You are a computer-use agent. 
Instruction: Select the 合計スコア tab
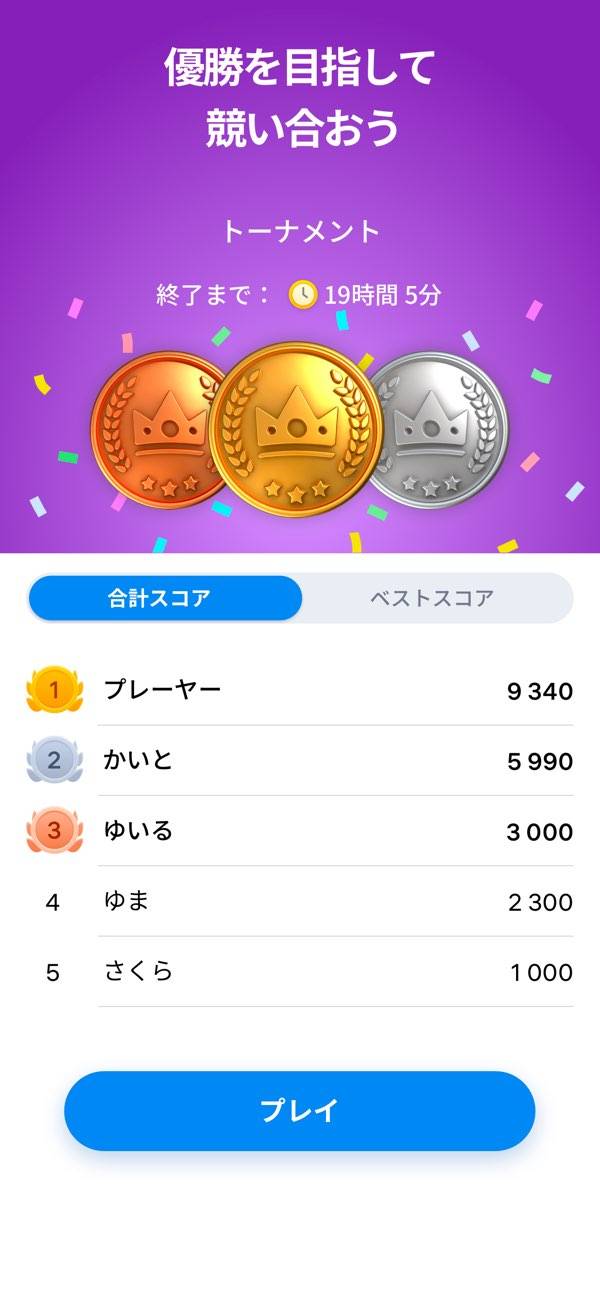pos(165,598)
